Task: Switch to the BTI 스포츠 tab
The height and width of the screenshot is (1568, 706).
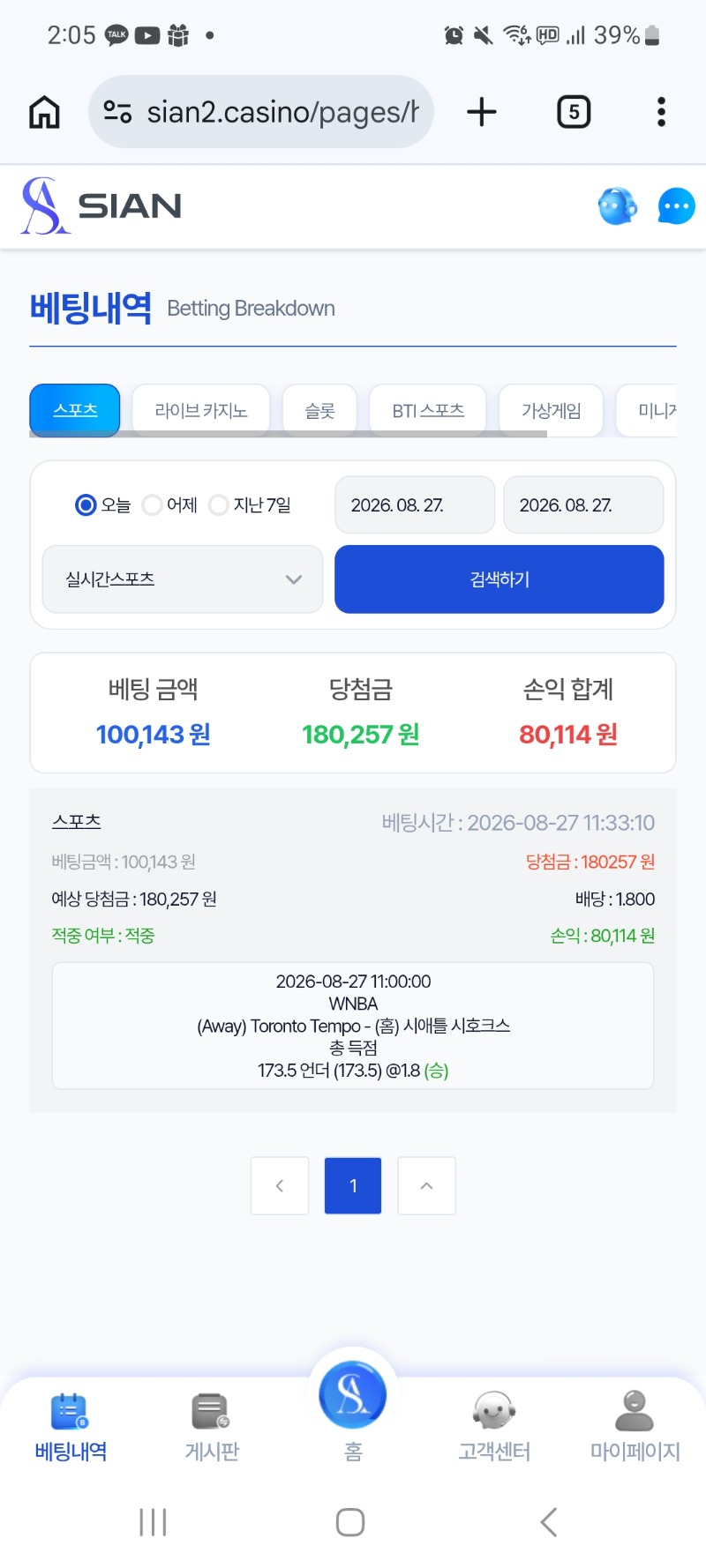Action: 428,410
